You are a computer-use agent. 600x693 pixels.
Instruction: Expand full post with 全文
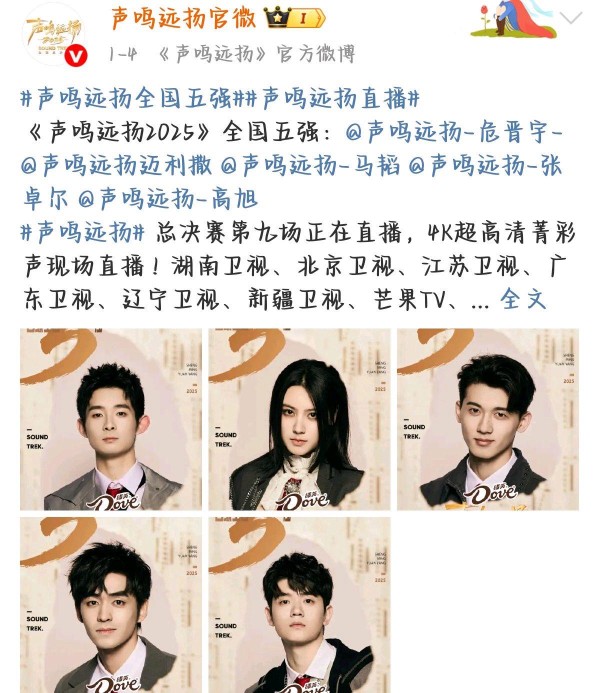tap(523, 298)
